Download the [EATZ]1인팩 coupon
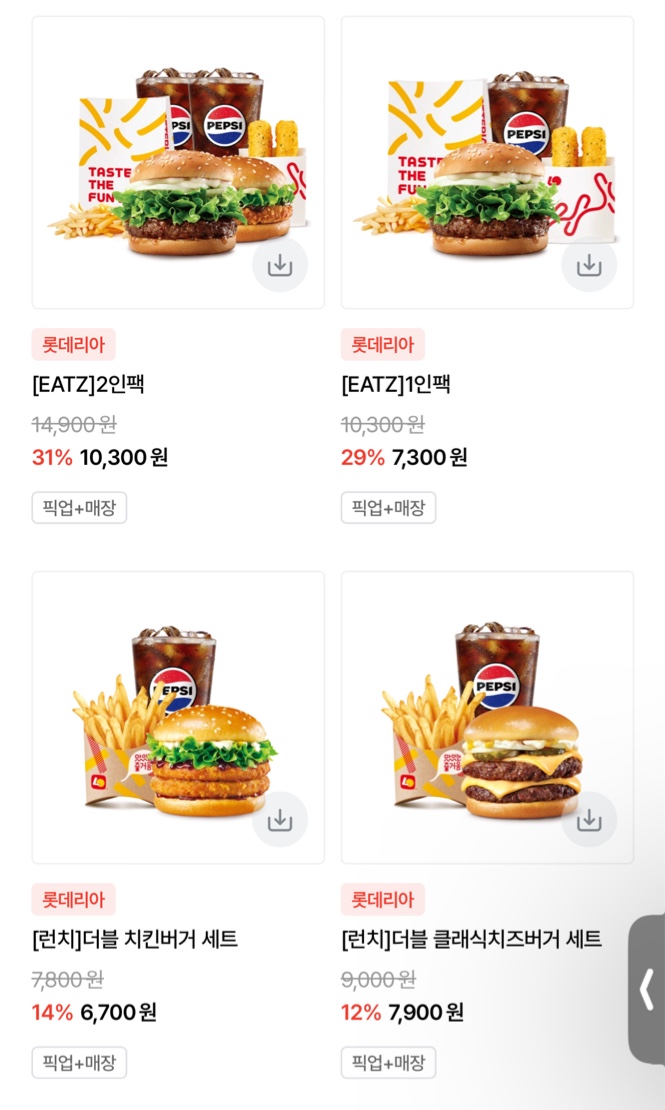The width and height of the screenshot is (665, 1110). 589,265
